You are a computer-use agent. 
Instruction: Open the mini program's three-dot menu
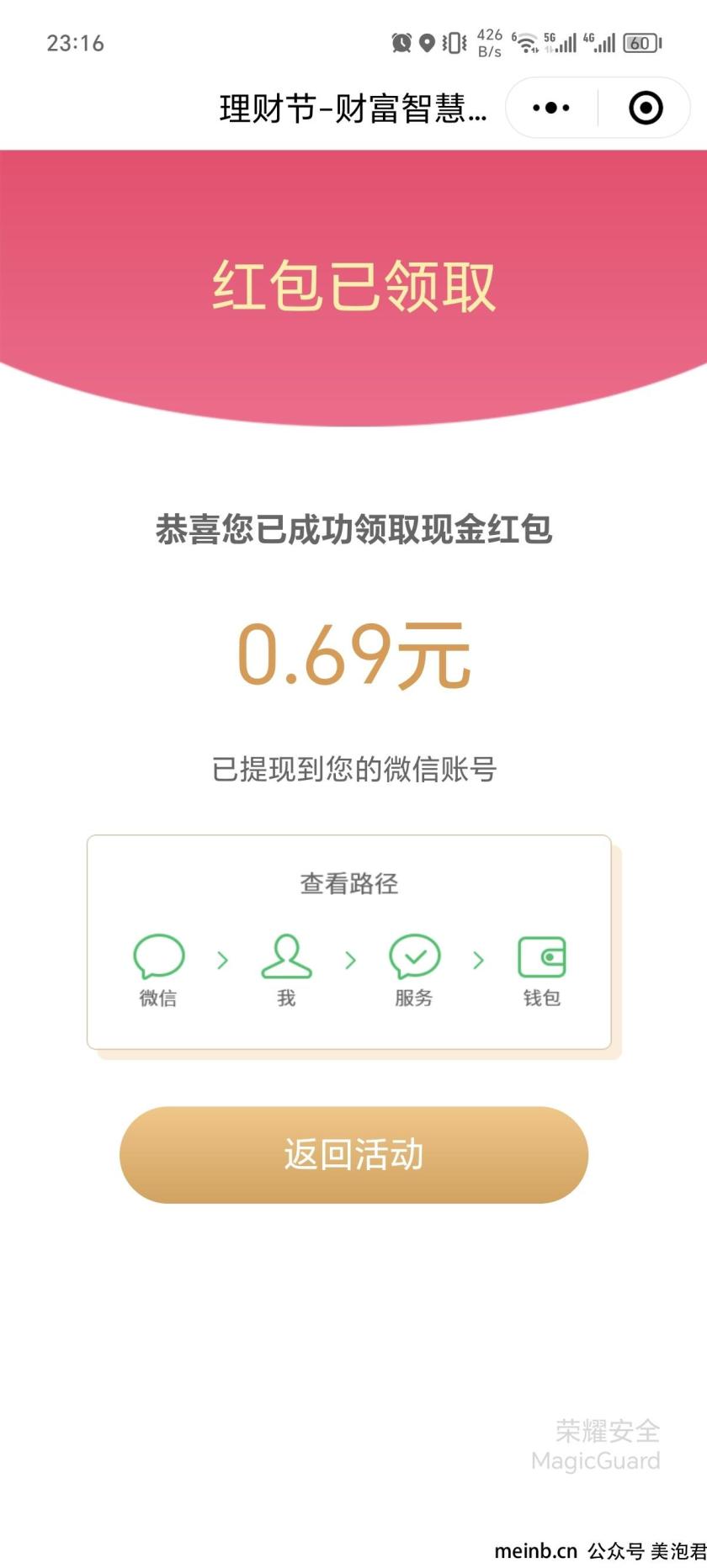click(x=551, y=108)
